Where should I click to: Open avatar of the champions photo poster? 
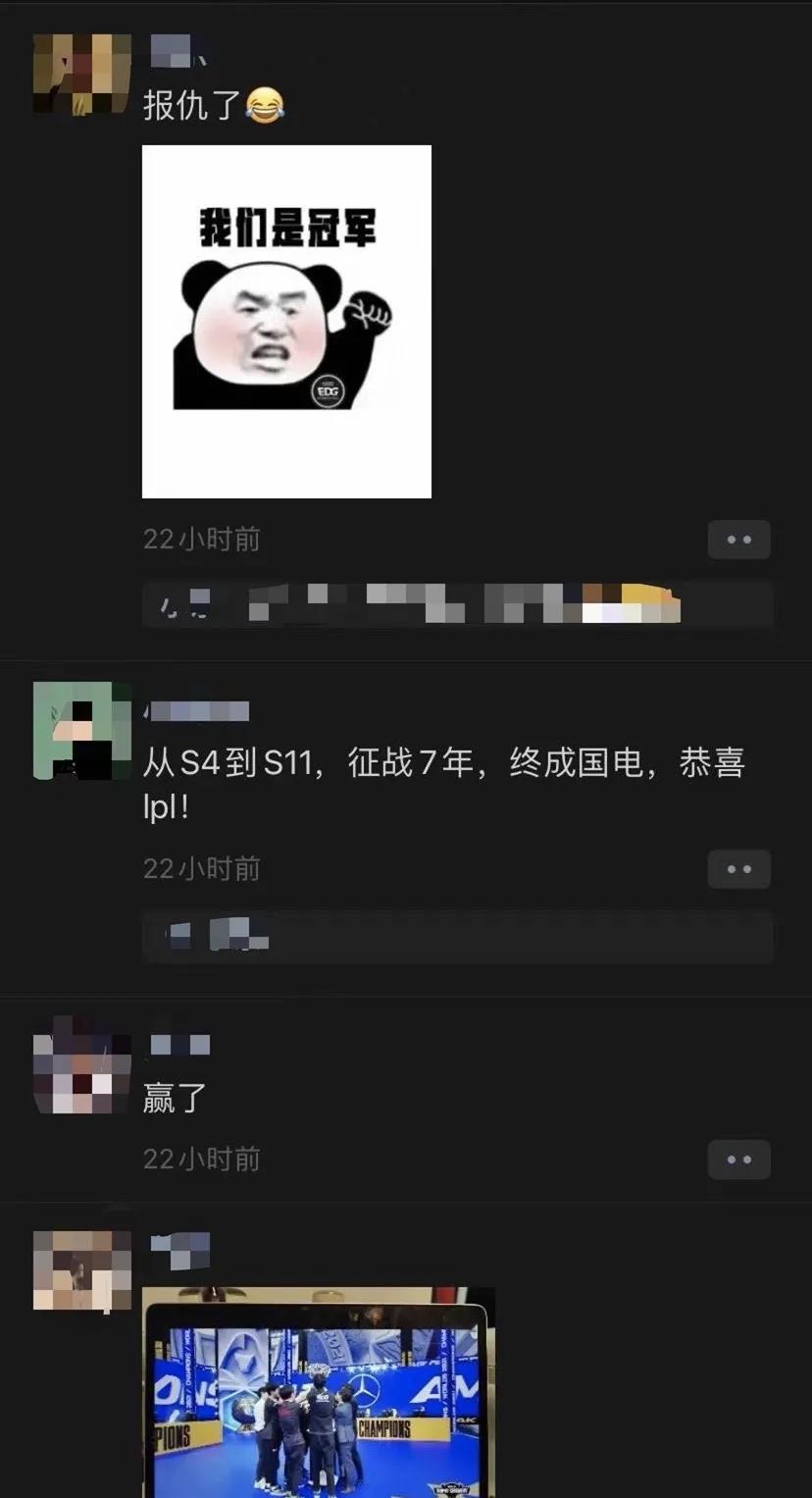pos(82,1271)
